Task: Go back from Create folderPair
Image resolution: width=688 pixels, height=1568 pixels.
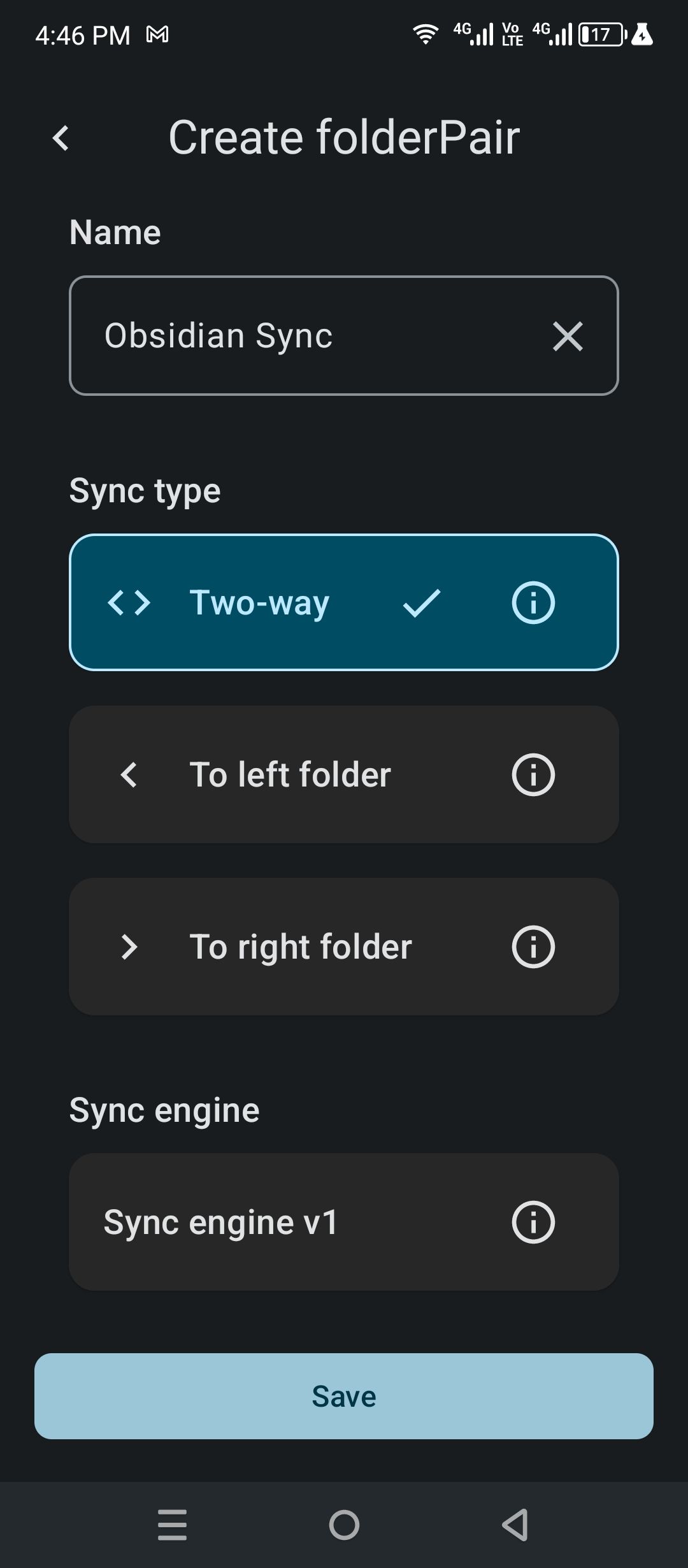Action: point(61,138)
